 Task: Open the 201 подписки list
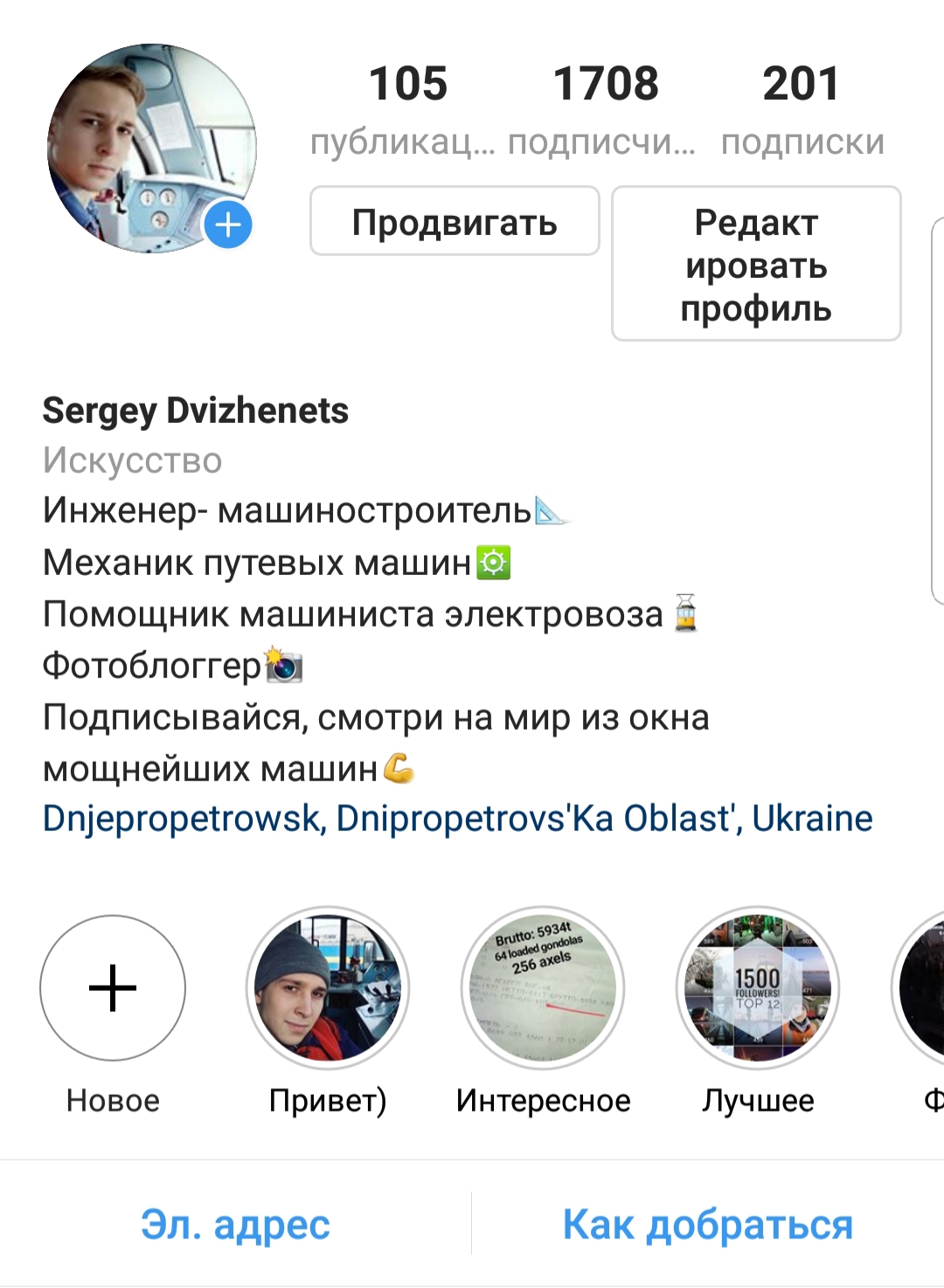tap(802, 108)
